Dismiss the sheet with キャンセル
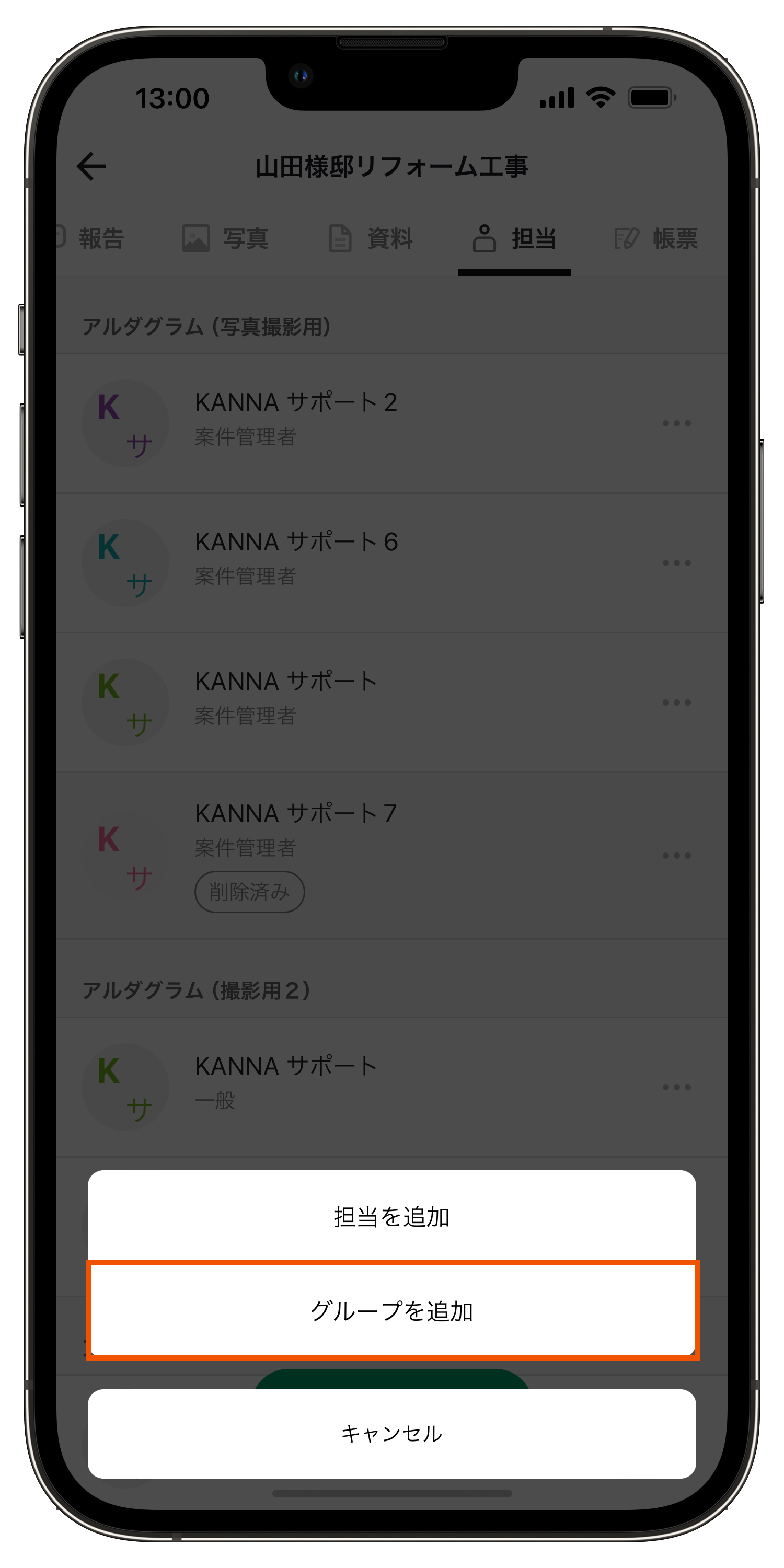The width and height of the screenshot is (784, 1568). (391, 1434)
